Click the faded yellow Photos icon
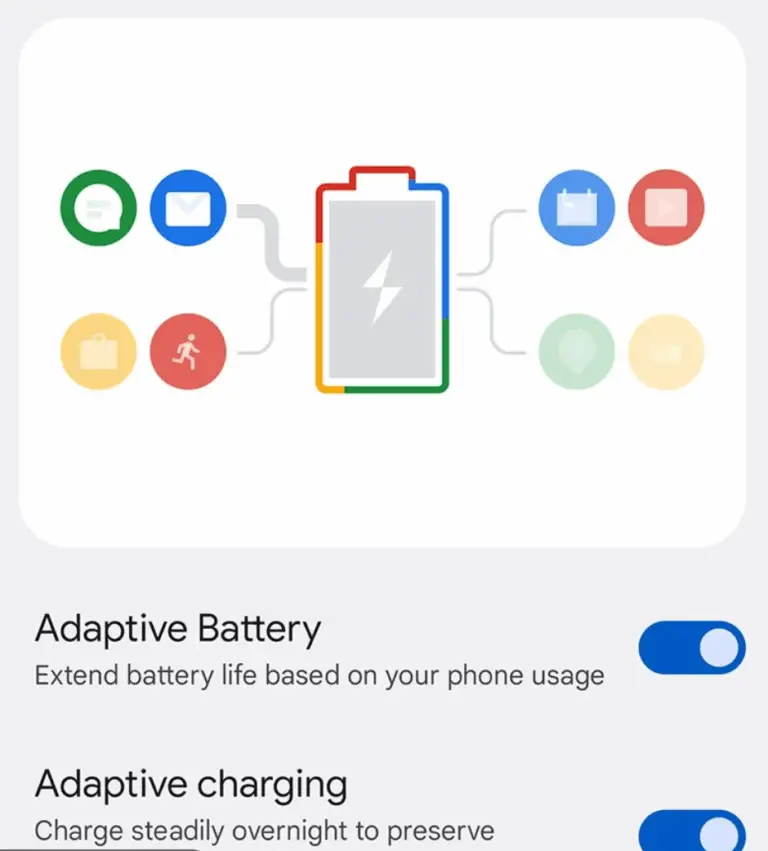The height and width of the screenshot is (851, 768). [667, 350]
